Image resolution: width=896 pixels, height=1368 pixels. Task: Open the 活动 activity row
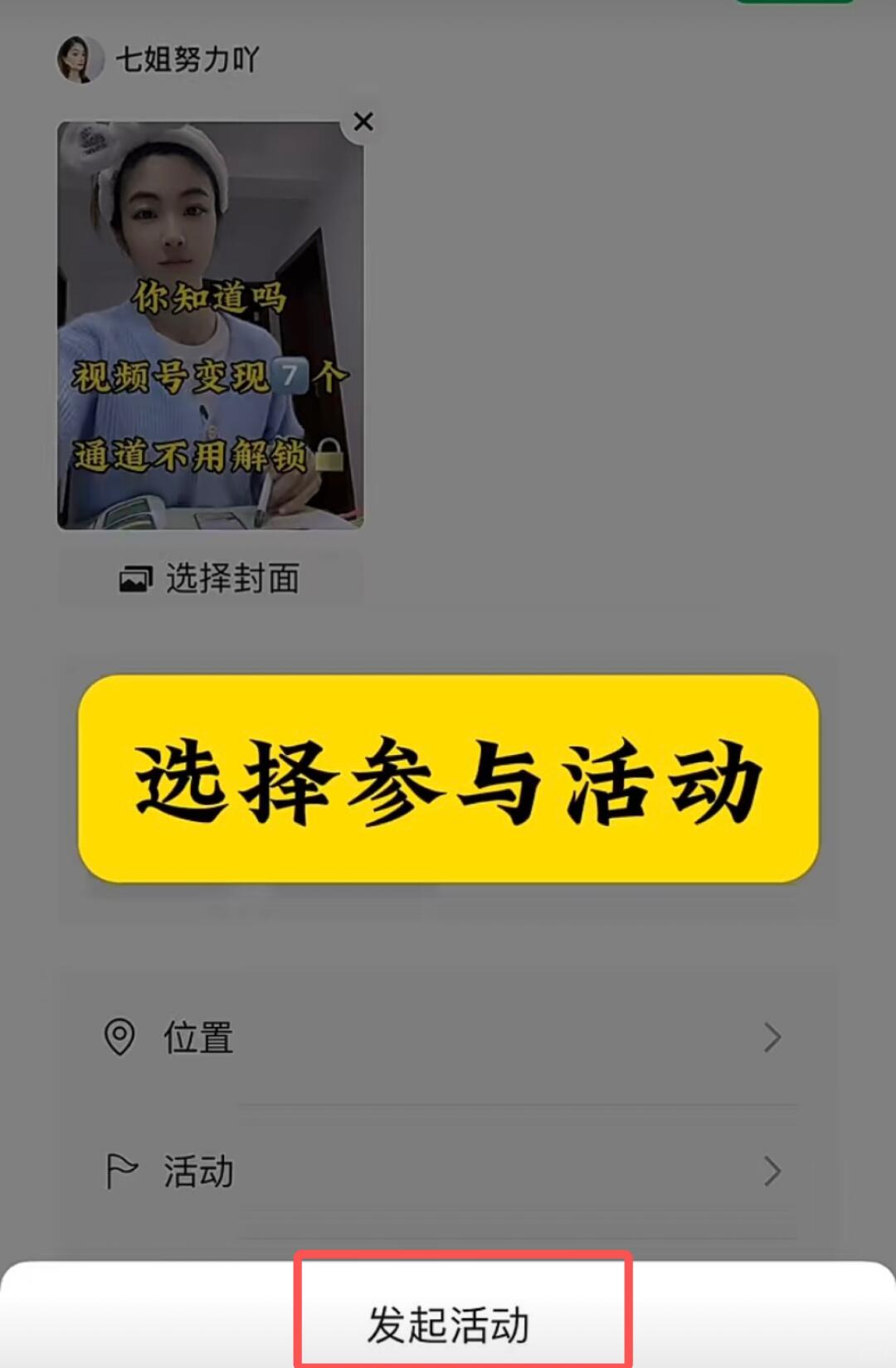[444, 1171]
